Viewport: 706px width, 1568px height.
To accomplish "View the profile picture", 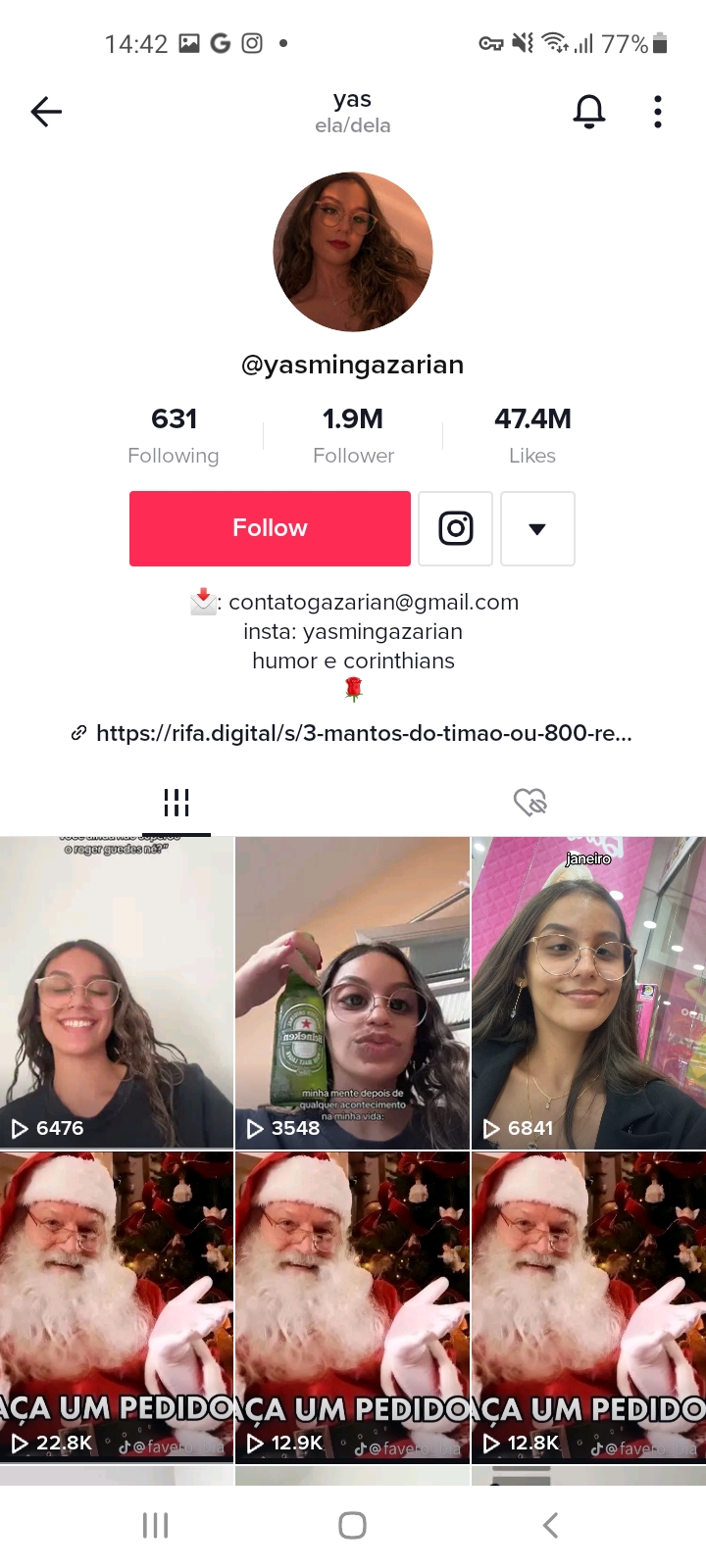I will pyautogui.click(x=353, y=252).
